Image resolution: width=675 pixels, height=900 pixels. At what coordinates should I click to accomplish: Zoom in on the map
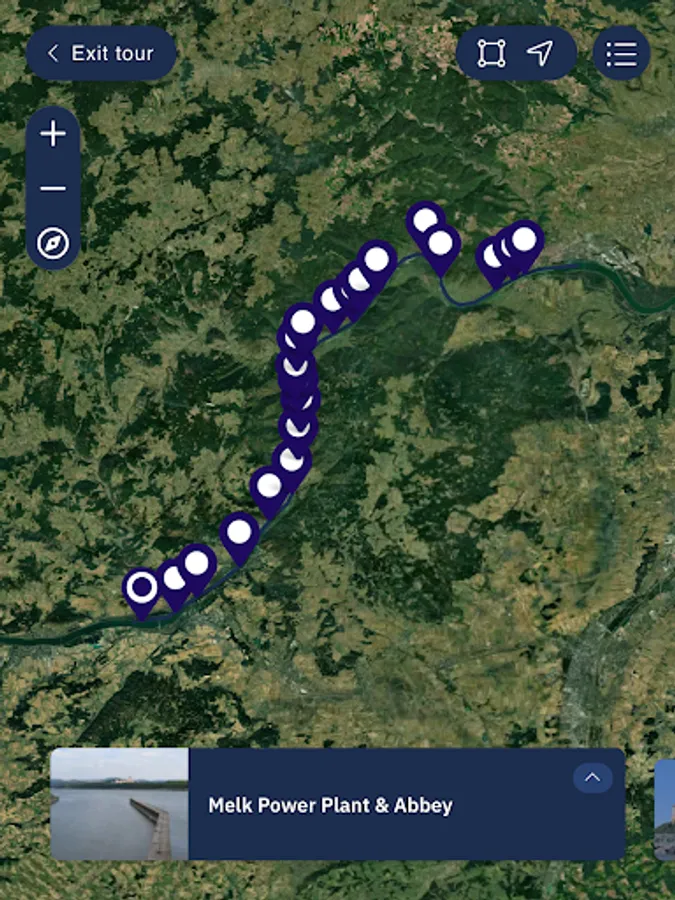(53, 134)
